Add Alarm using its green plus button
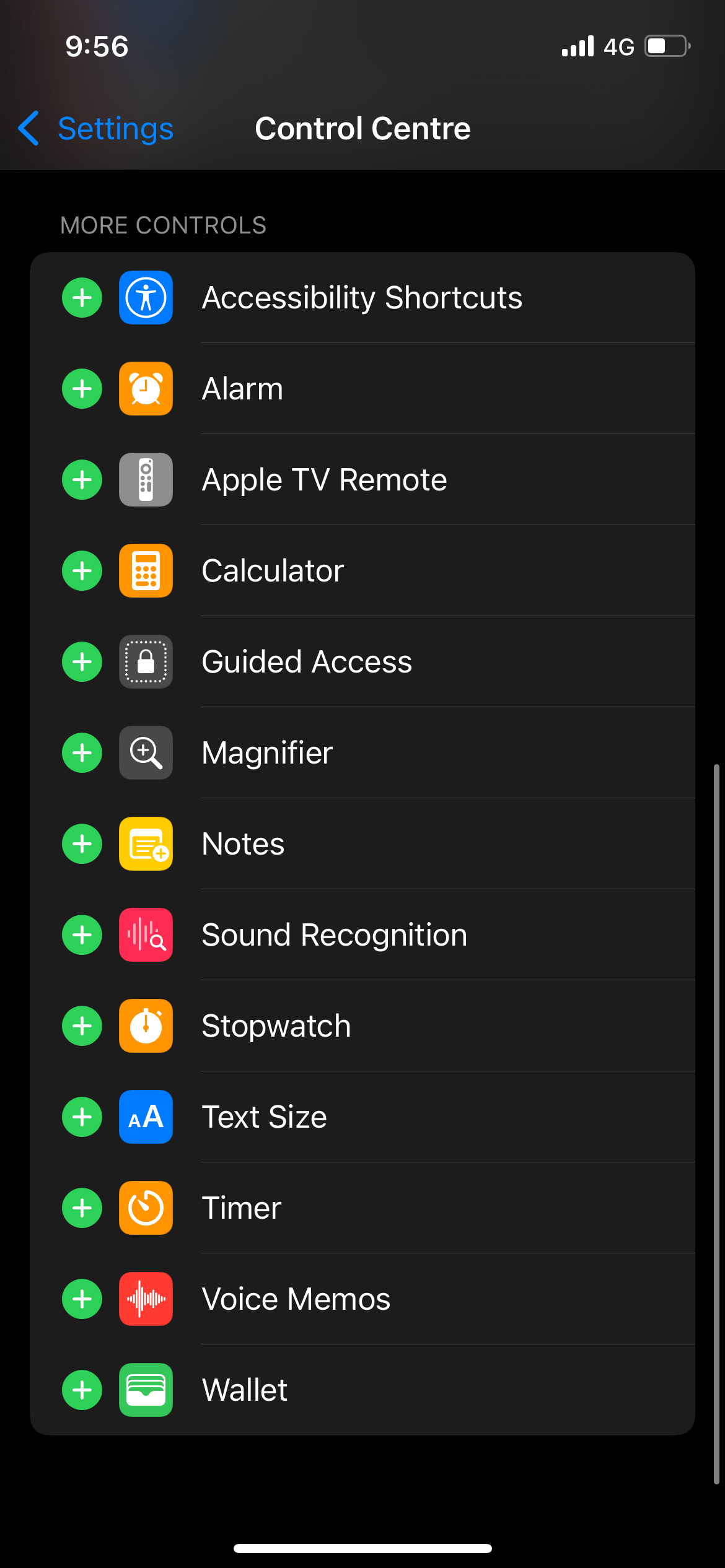The image size is (725, 1568). [81, 389]
